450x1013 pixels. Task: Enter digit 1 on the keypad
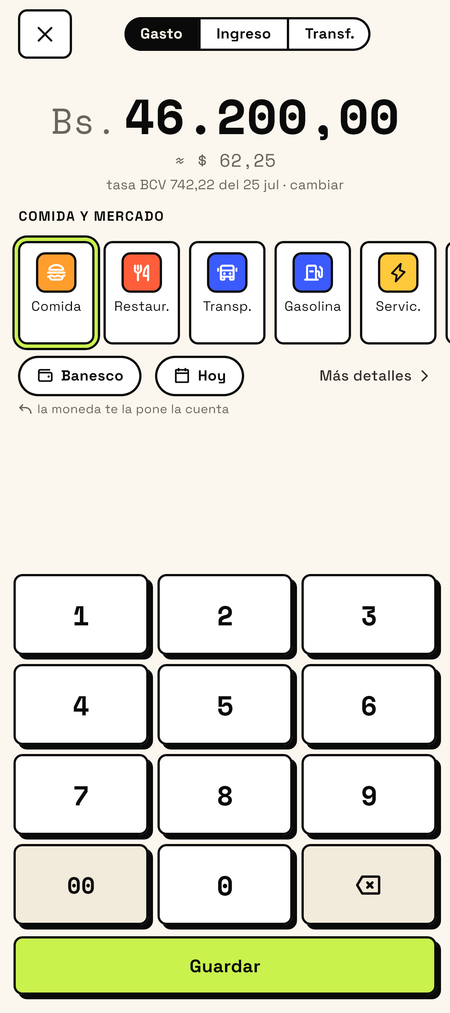[81, 616]
